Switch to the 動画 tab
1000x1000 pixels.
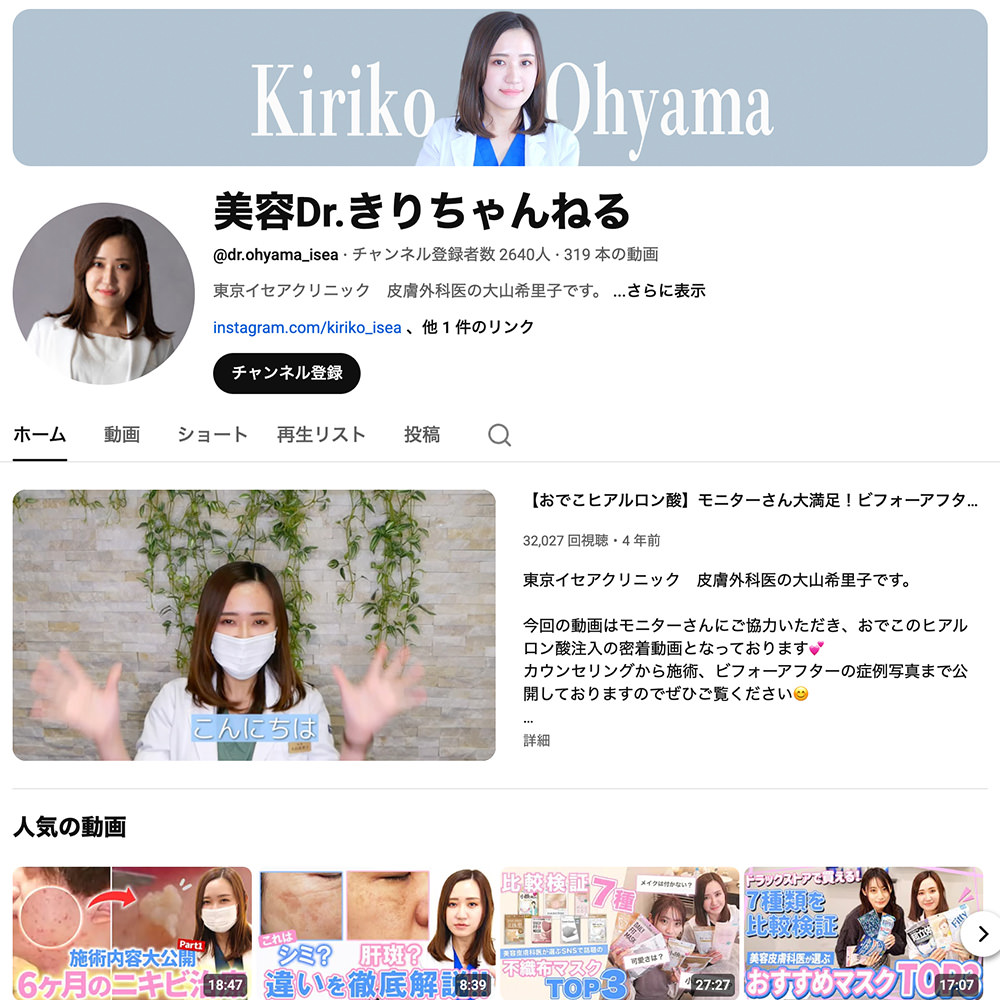[x=121, y=435]
